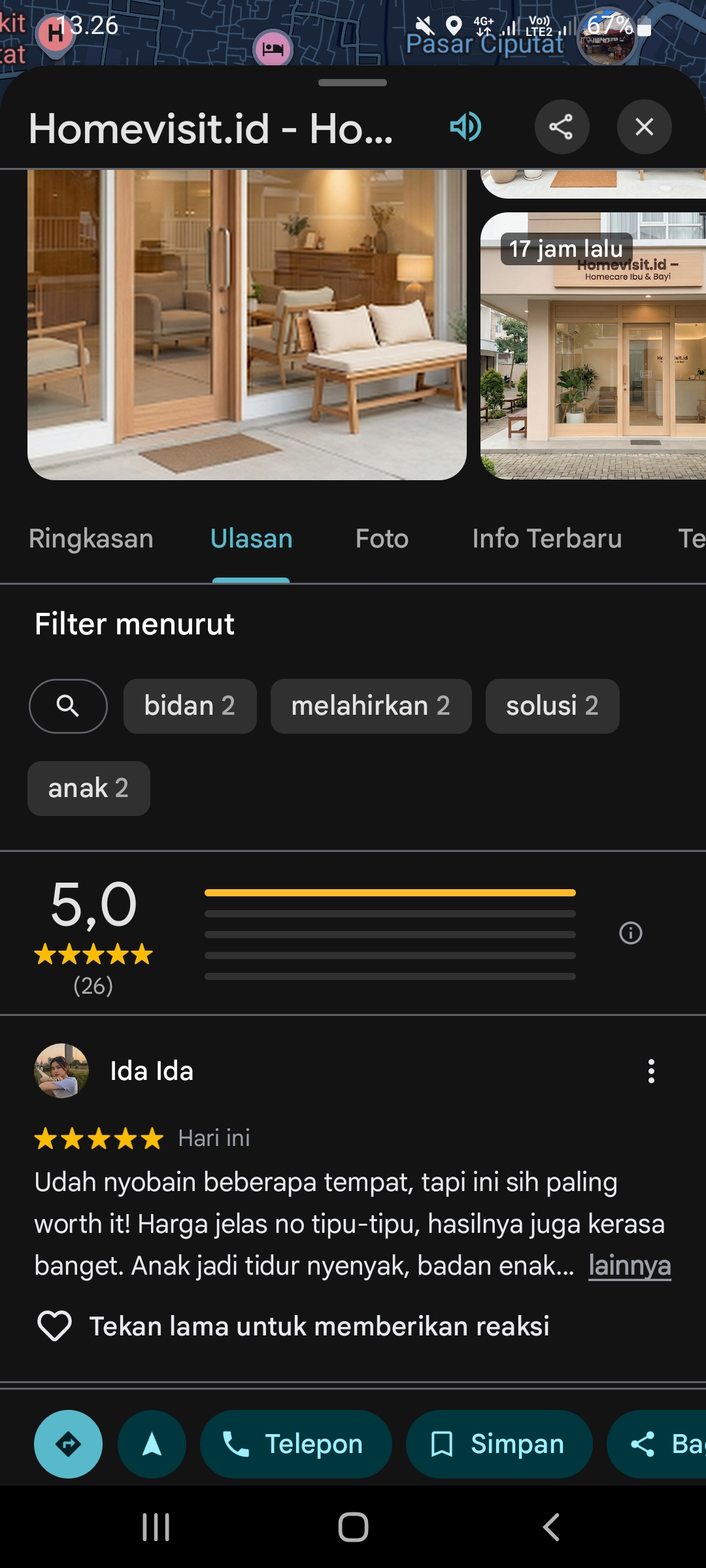Select the Ulasan tab

251,539
